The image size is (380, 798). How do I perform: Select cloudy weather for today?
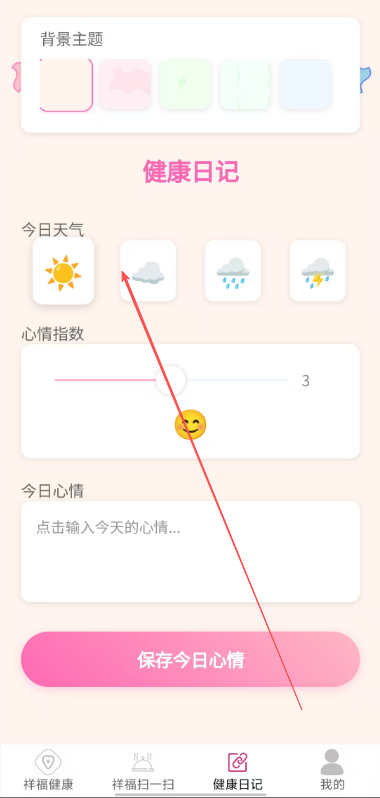(148, 271)
